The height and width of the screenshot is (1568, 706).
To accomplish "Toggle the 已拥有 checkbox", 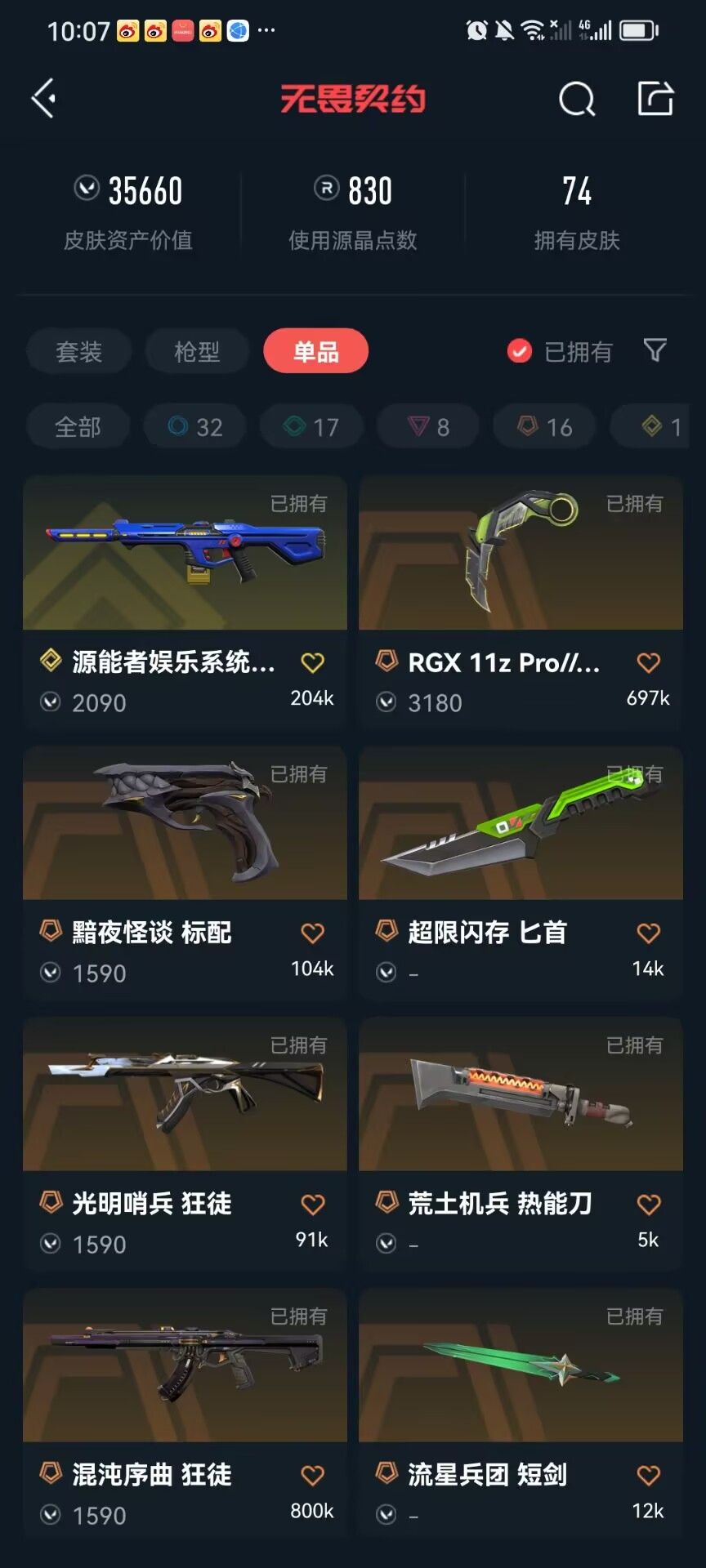I will [x=519, y=351].
